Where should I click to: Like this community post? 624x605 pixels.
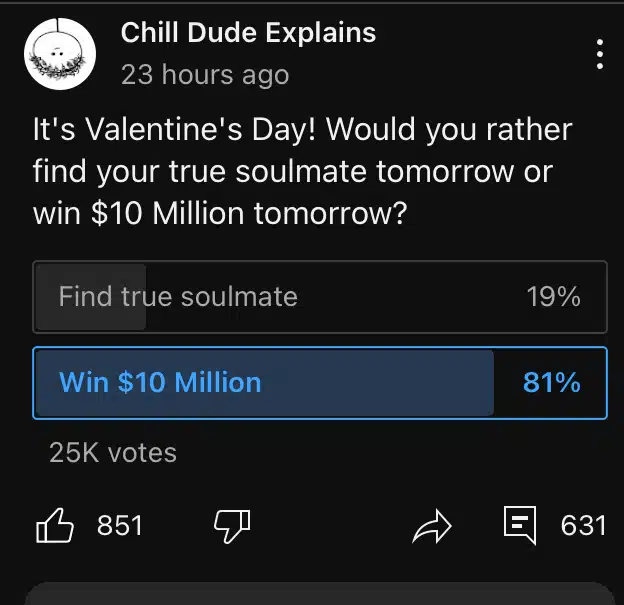coord(55,525)
